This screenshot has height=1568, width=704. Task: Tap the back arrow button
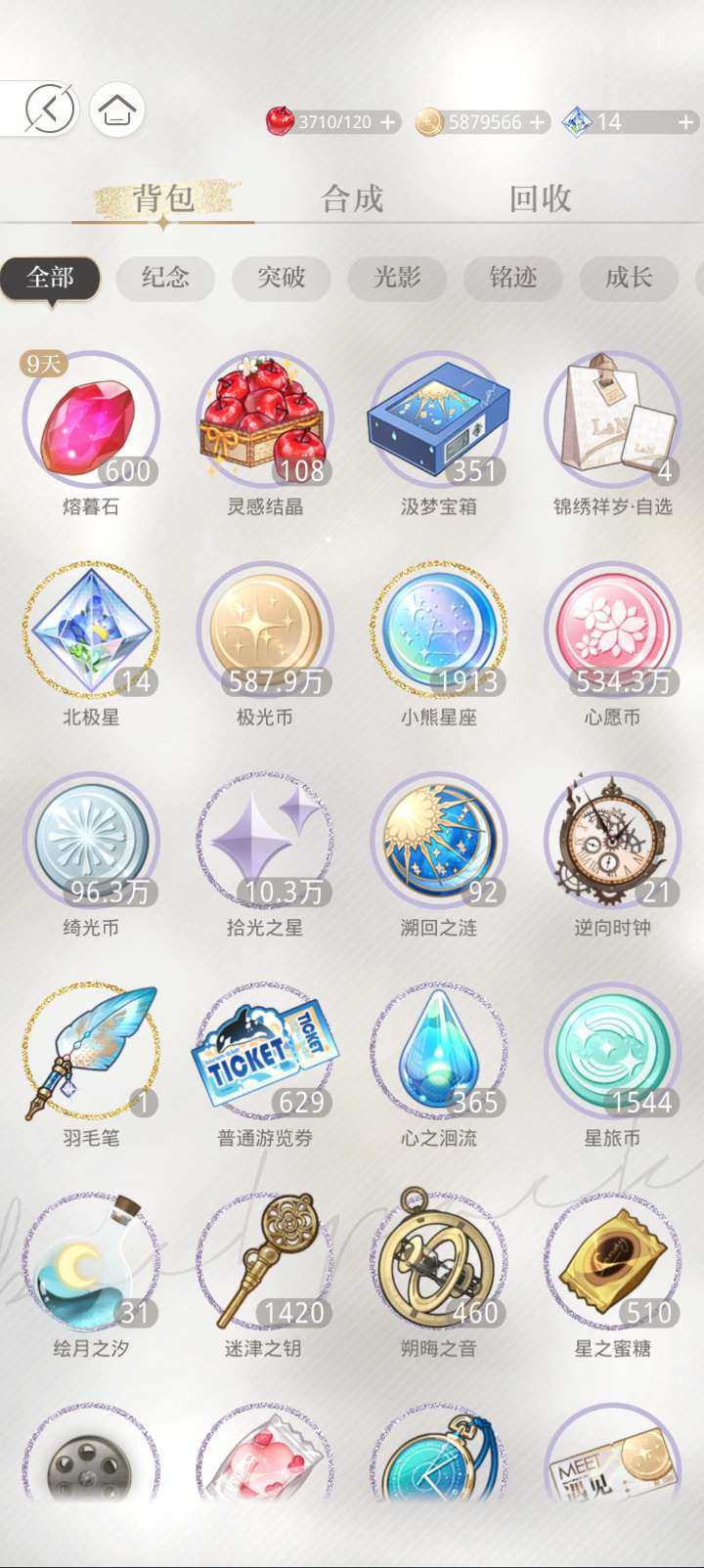49,109
